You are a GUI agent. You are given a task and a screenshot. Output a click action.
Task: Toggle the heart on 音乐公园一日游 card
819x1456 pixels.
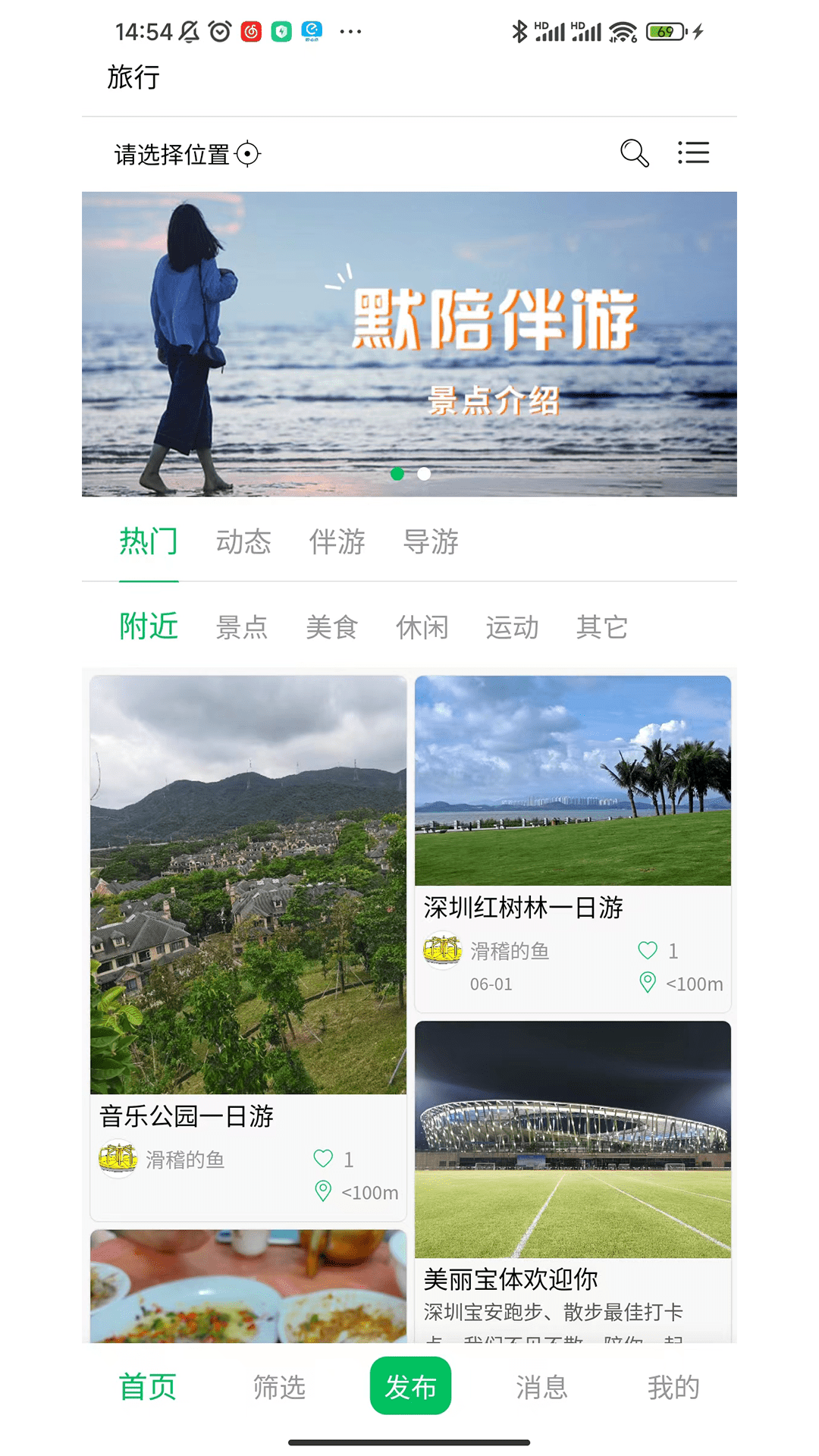pyautogui.click(x=324, y=1159)
